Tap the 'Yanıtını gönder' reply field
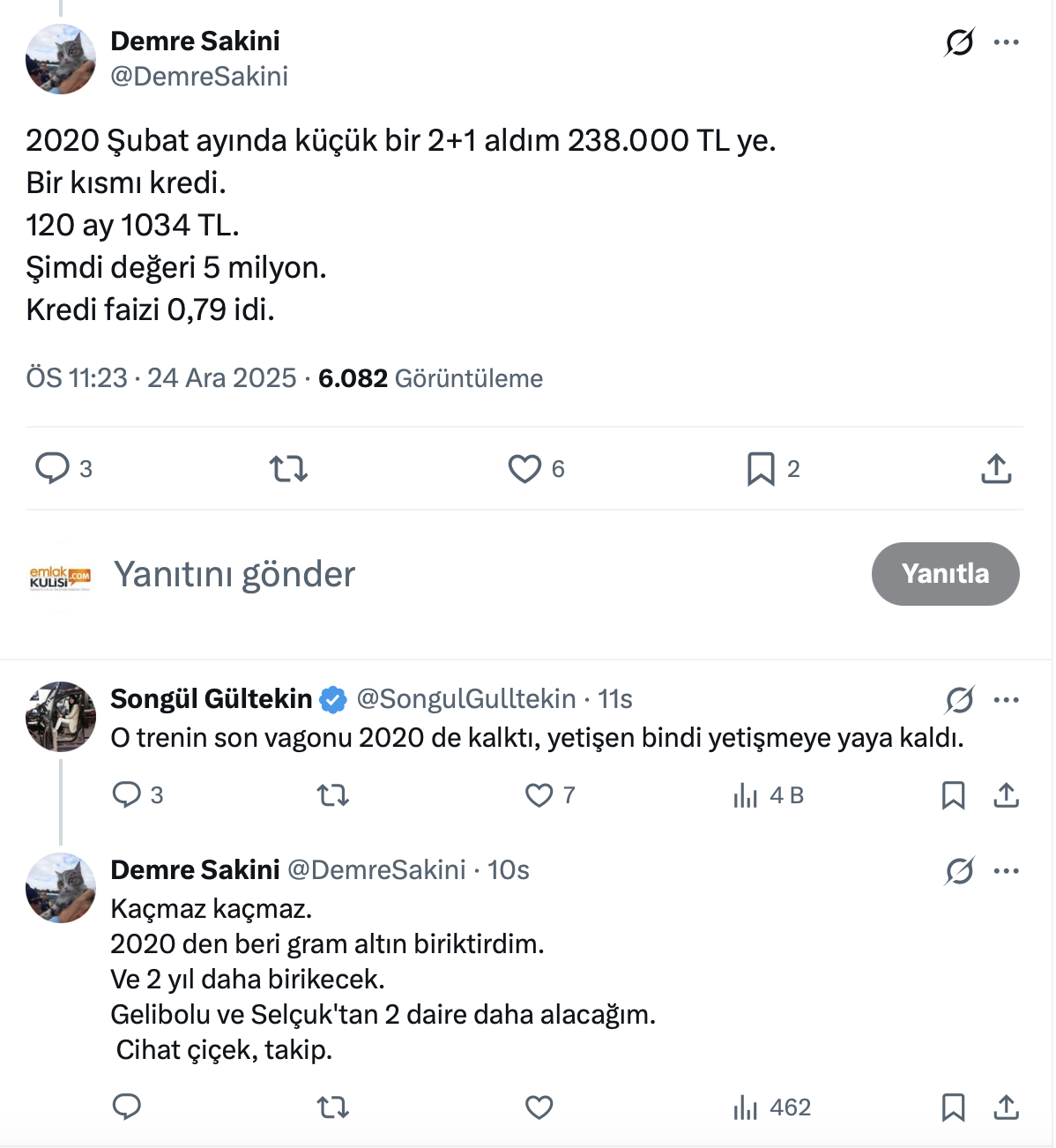 [x=234, y=574]
